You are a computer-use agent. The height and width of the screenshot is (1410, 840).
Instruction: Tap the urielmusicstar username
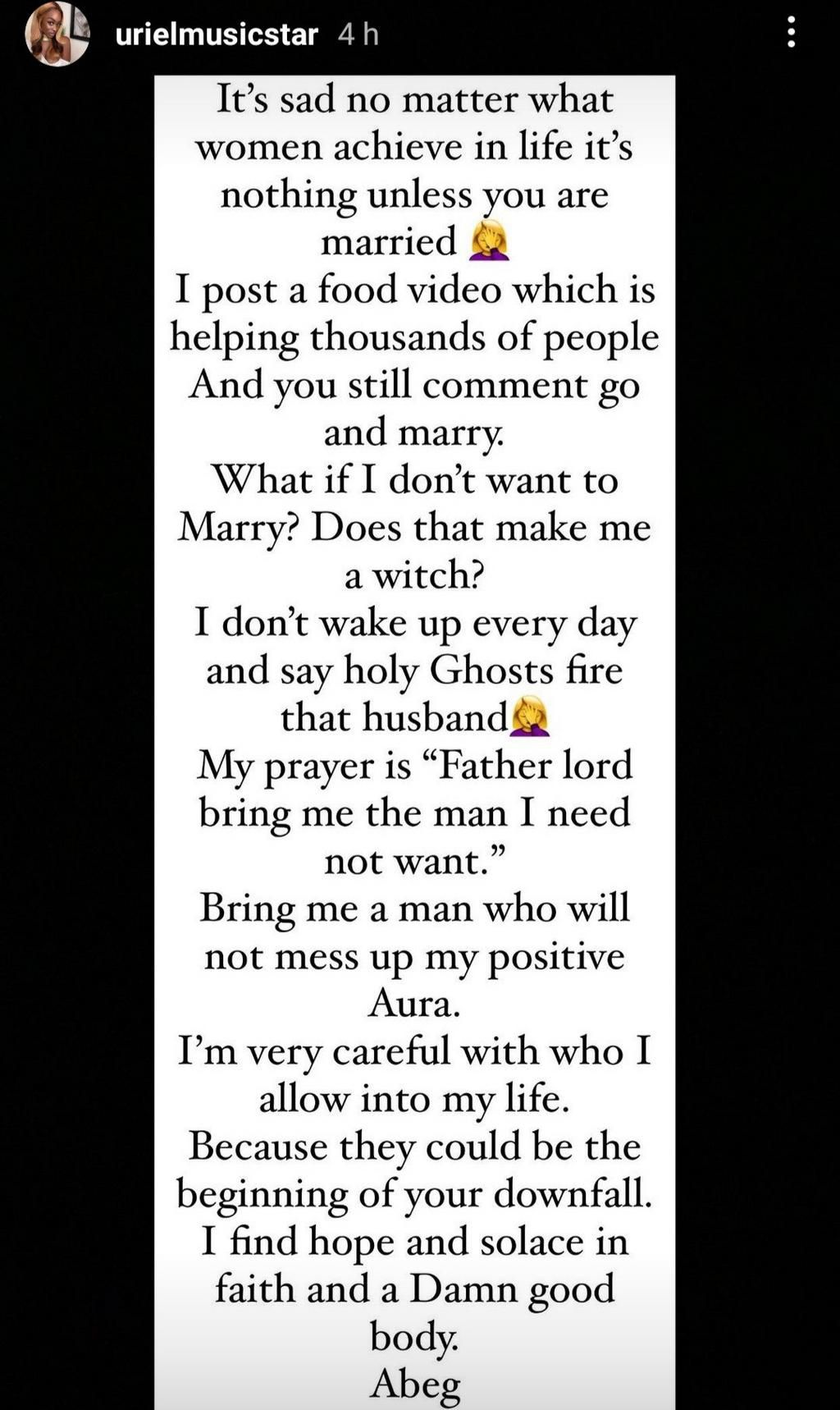(217, 34)
